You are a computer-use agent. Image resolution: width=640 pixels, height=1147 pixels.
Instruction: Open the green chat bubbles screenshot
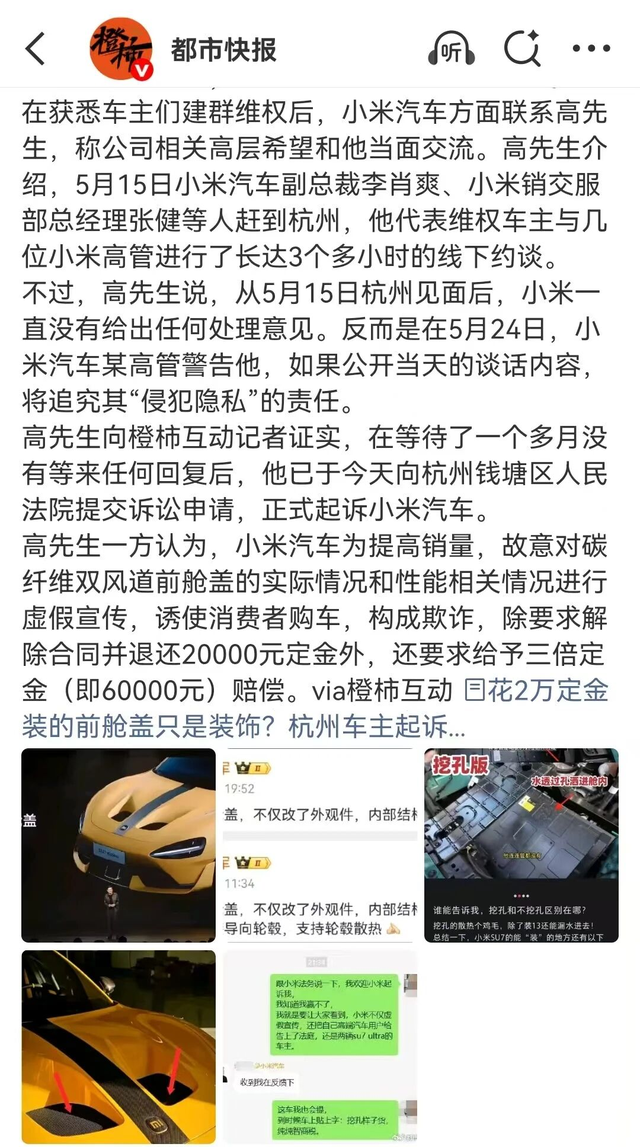[318, 1046]
